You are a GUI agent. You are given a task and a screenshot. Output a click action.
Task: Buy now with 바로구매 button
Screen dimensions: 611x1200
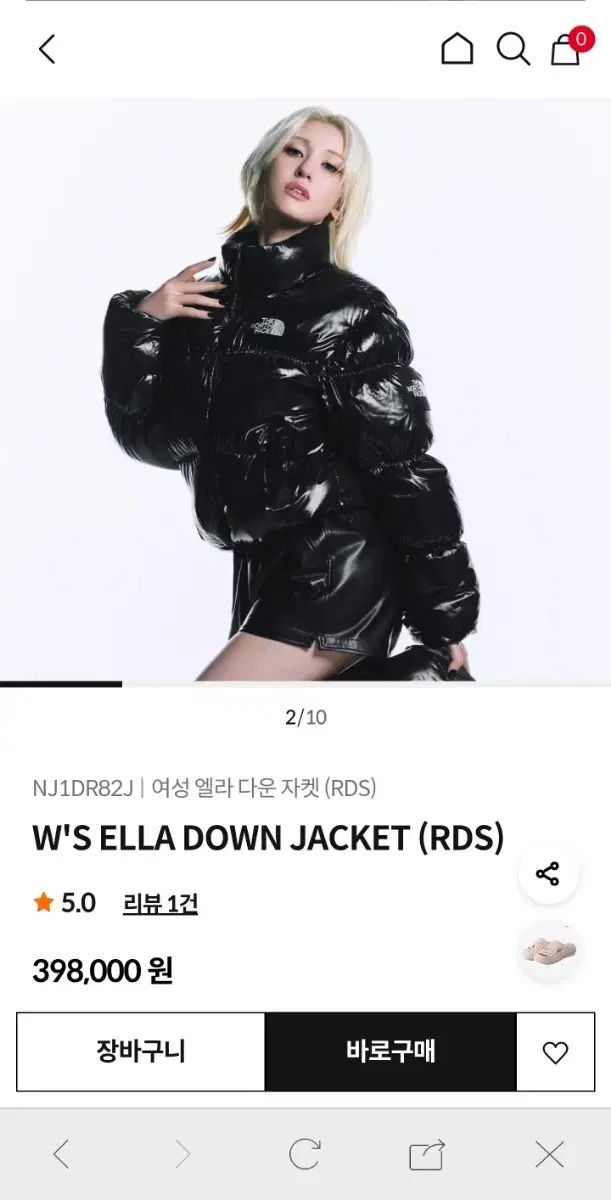coord(390,1051)
